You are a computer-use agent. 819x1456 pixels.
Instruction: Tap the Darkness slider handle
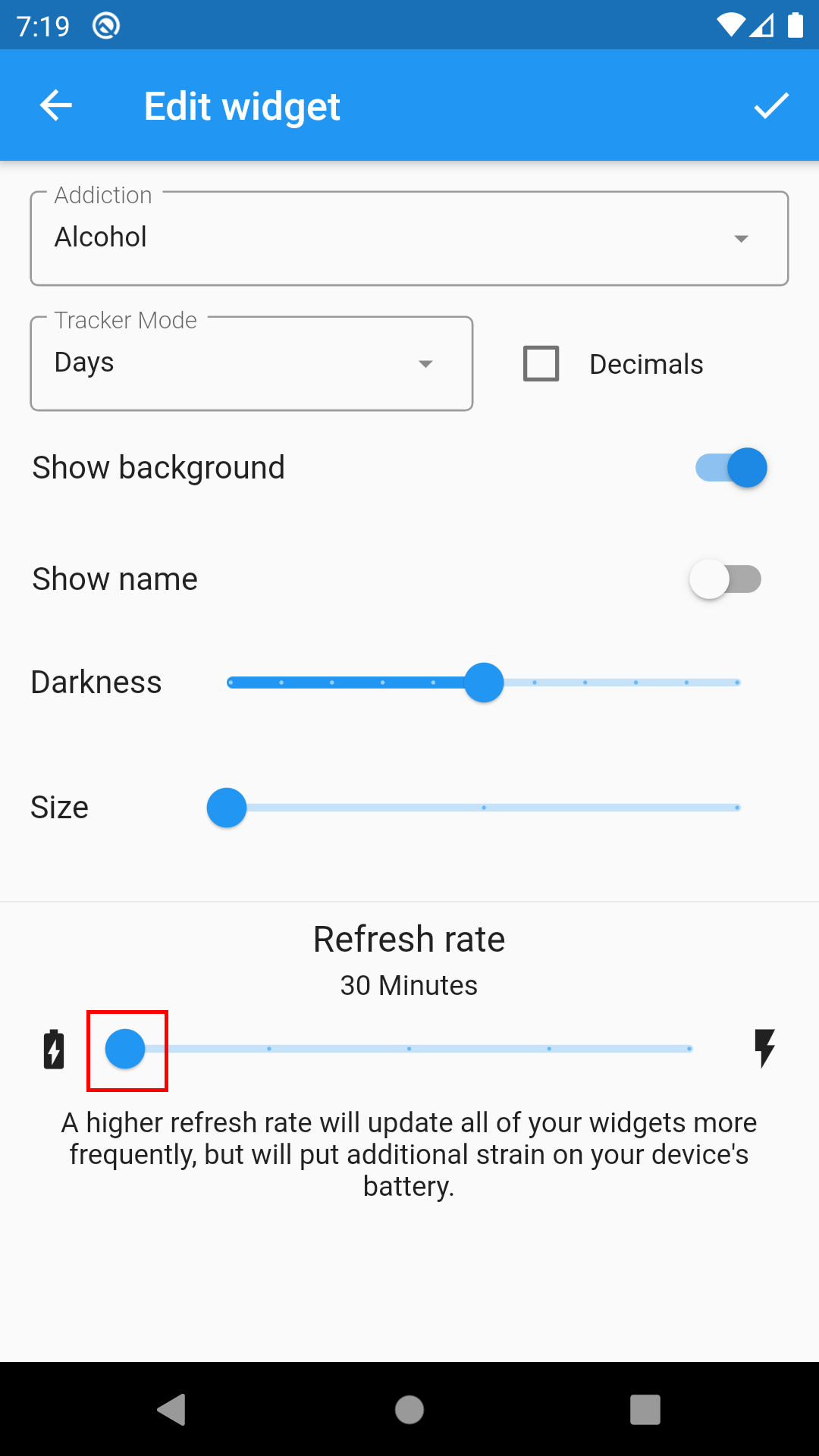click(484, 682)
